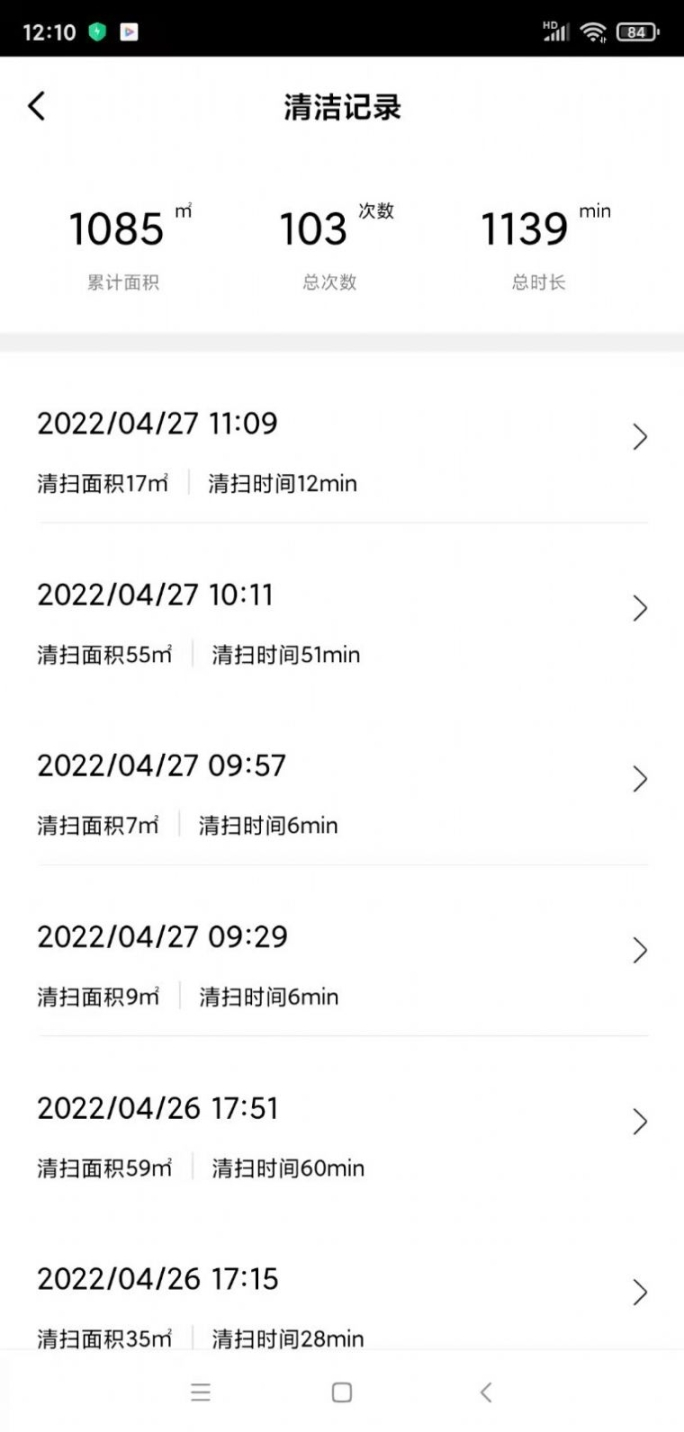Open the 2022/04/27 11:09 cleaning record
The height and width of the screenshot is (1432, 684).
(342, 452)
